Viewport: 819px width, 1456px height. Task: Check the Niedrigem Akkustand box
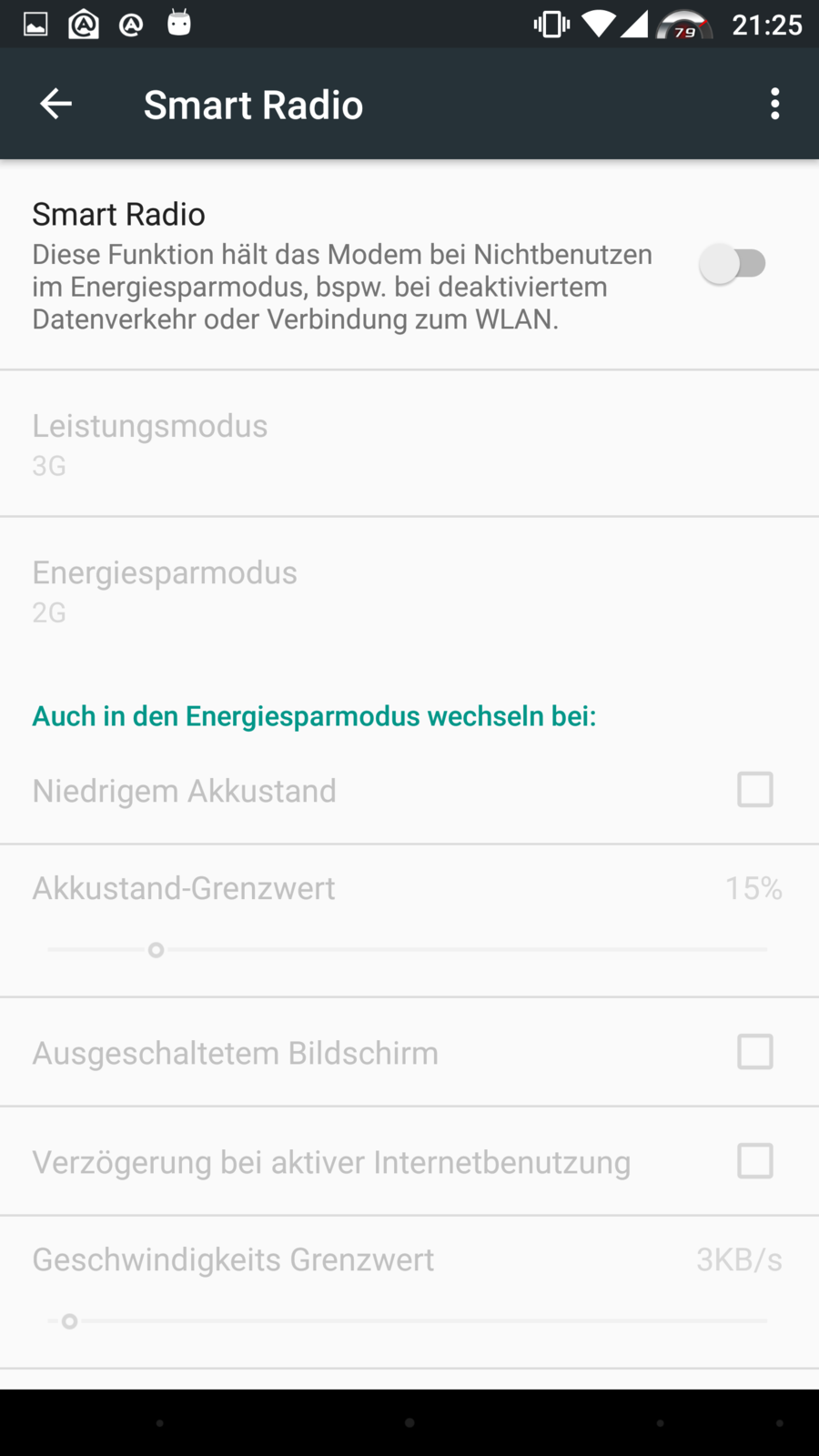point(754,790)
